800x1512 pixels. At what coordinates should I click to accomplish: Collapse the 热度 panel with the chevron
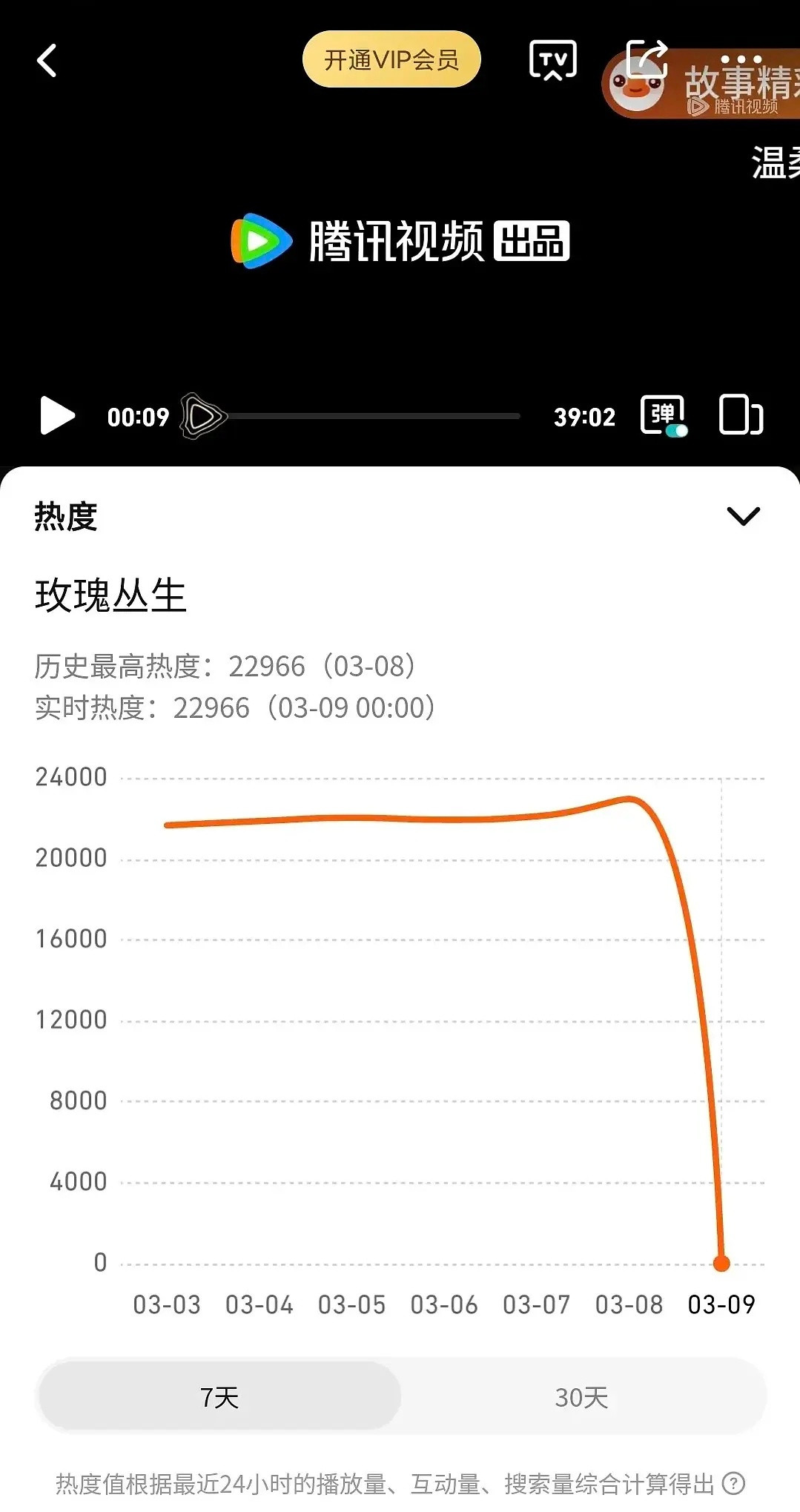pyautogui.click(x=742, y=515)
